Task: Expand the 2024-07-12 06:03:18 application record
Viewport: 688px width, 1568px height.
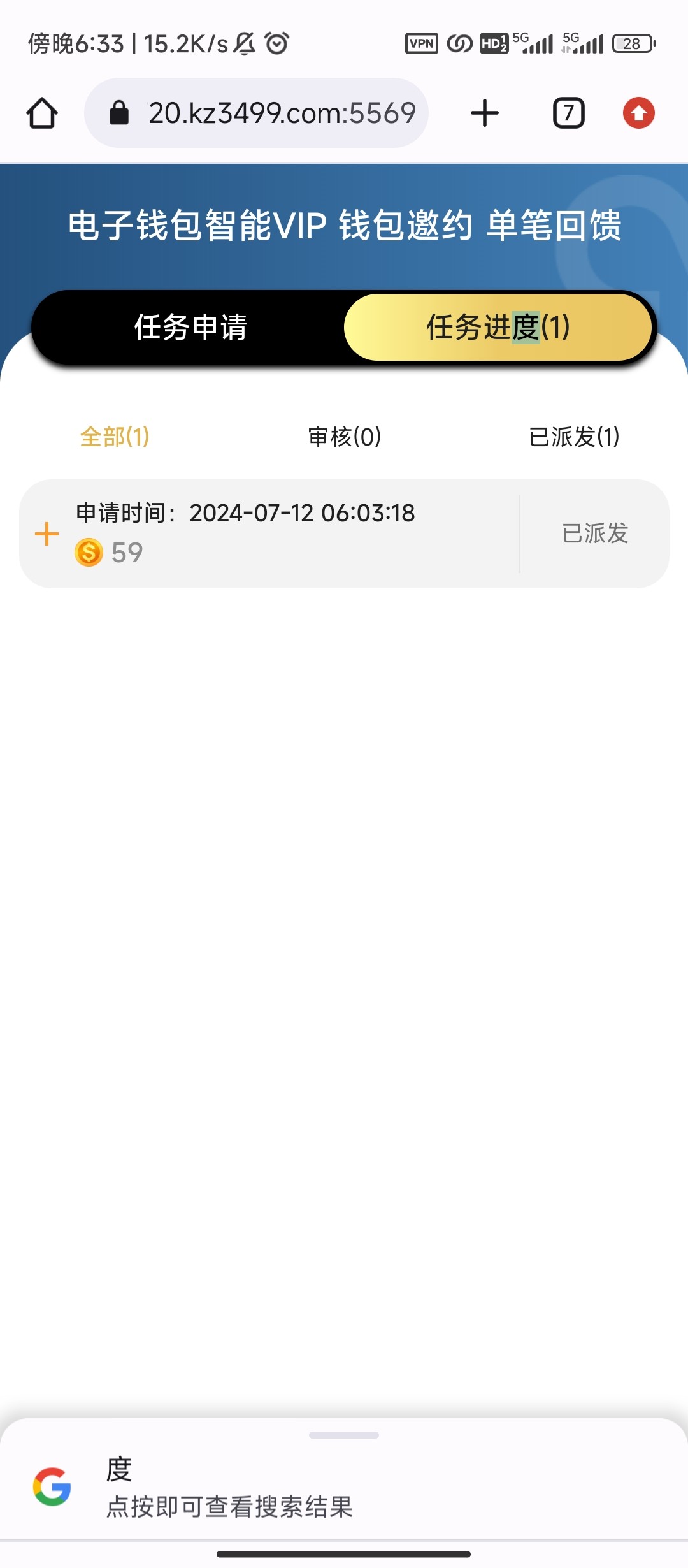Action: coord(47,534)
